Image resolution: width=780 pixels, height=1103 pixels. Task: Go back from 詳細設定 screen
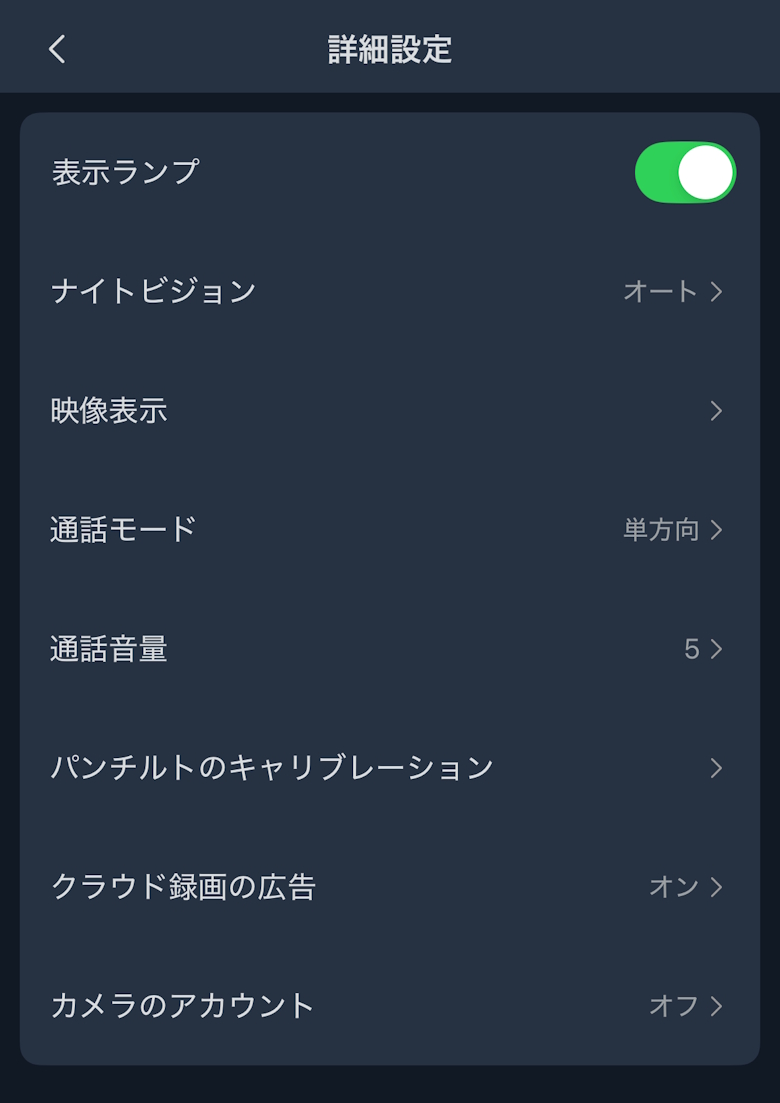57,49
